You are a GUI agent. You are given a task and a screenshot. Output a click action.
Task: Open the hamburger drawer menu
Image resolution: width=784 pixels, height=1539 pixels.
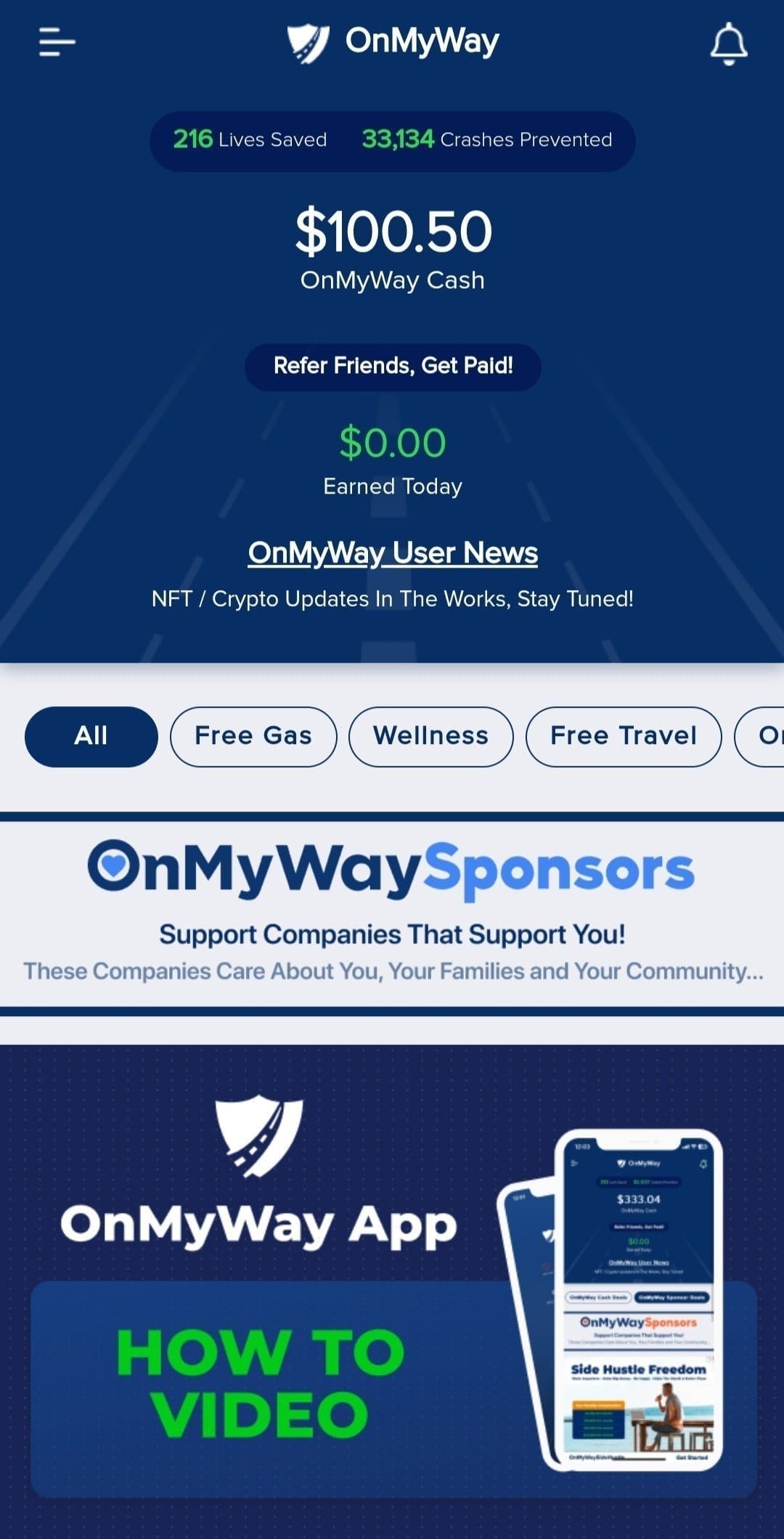57,42
